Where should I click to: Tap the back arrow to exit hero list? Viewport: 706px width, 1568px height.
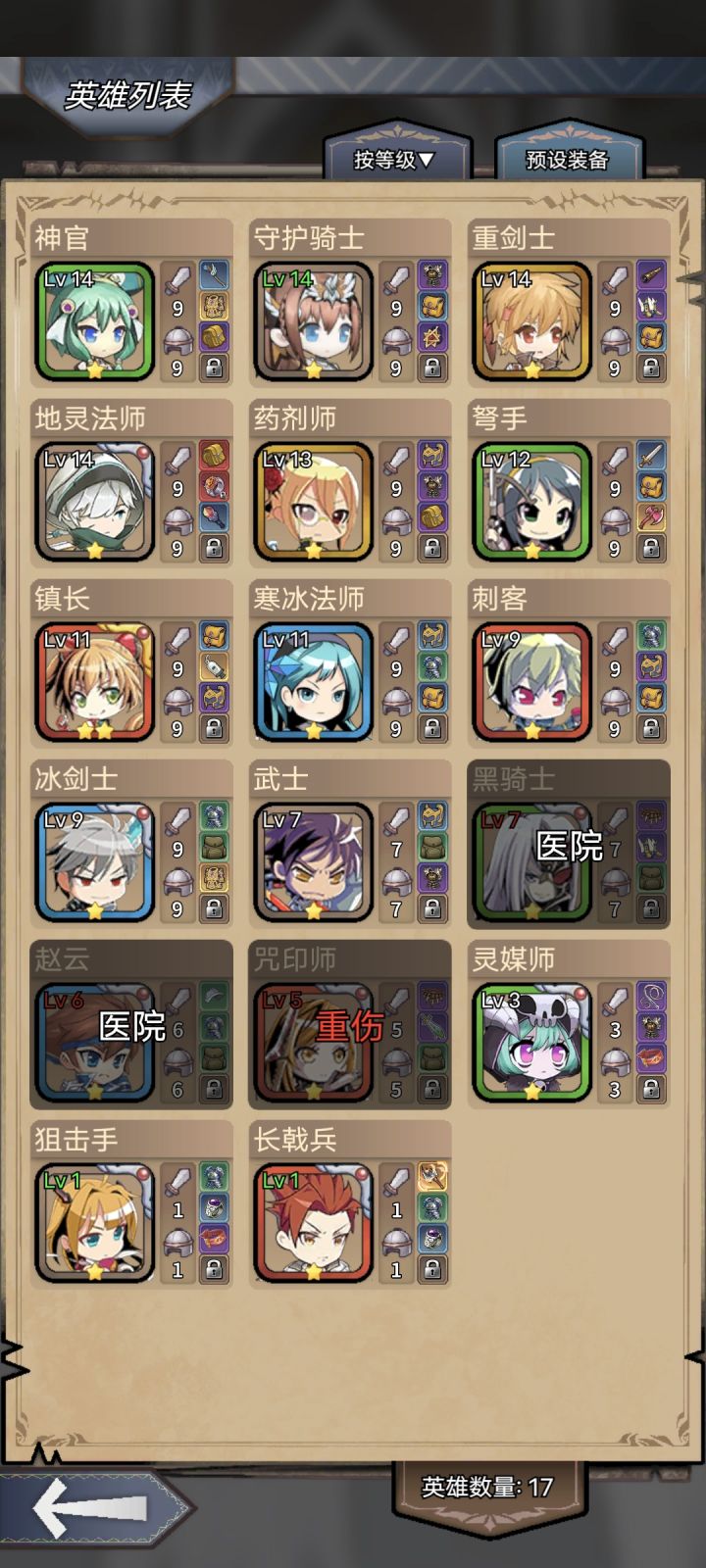pos(74,1500)
